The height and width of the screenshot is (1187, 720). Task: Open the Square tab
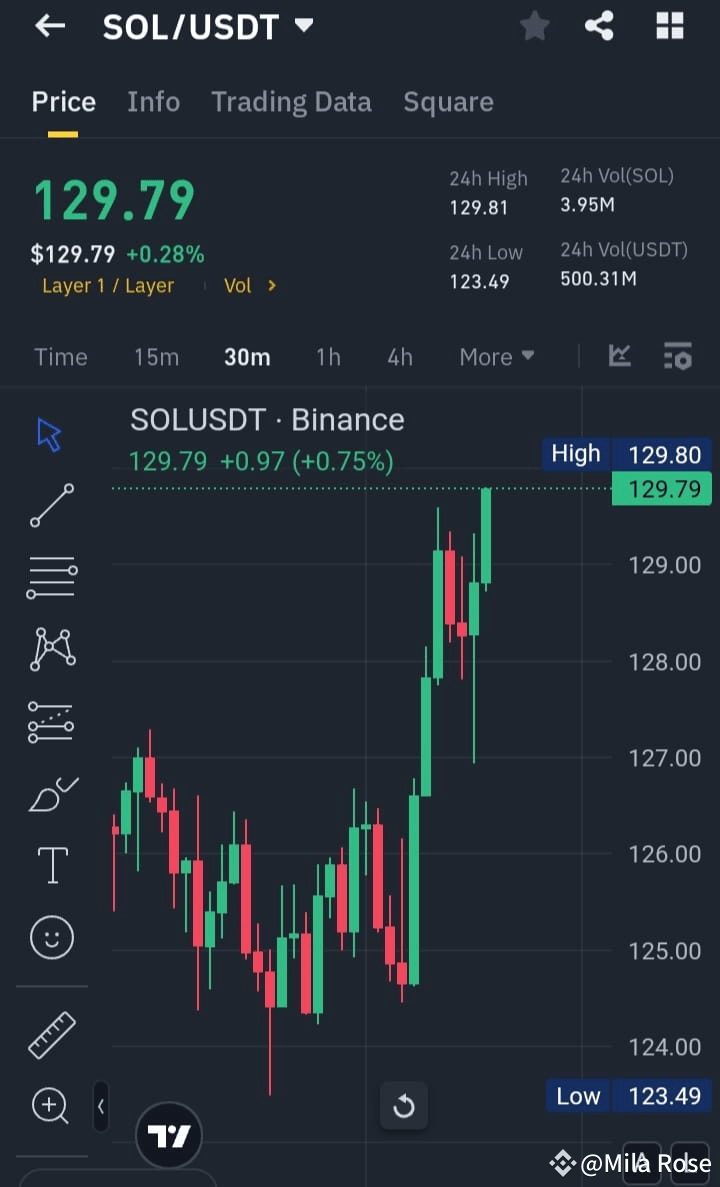click(448, 101)
